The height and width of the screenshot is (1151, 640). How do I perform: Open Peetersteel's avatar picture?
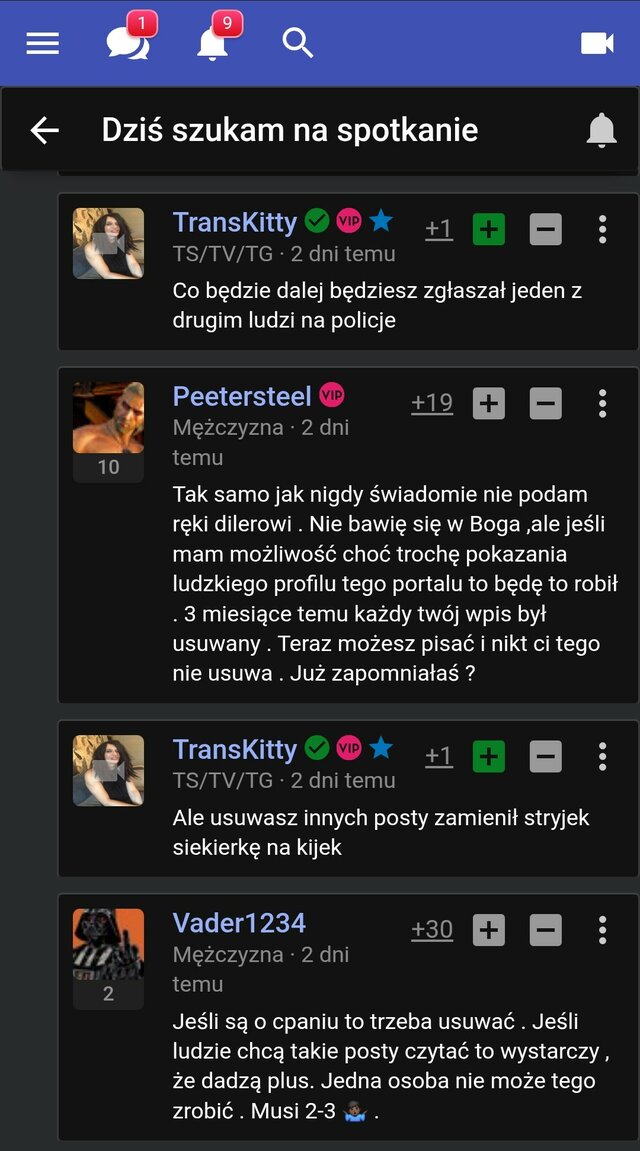click(108, 417)
